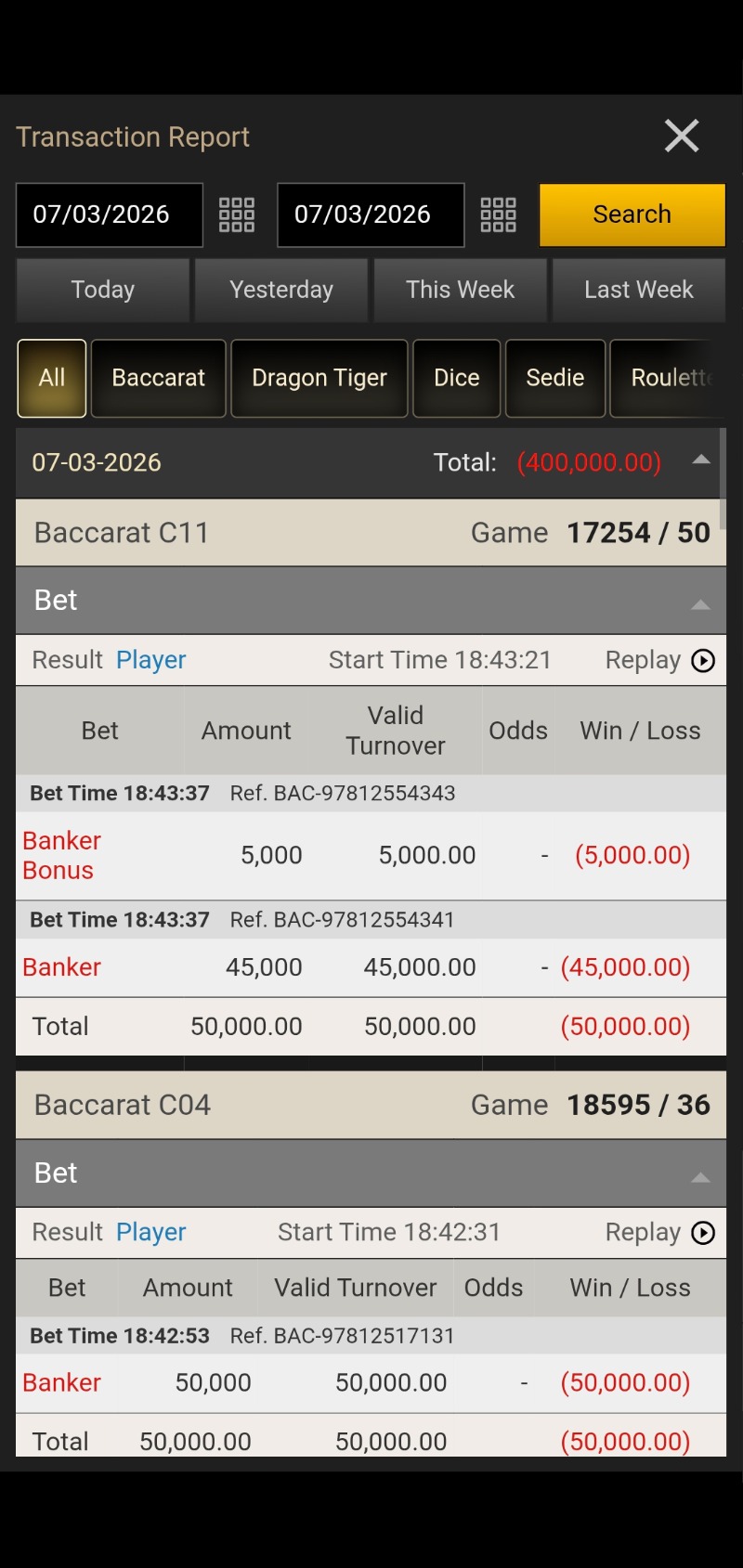743x1568 pixels.
Task: Open the start date field
Action: tap(110, 214)
